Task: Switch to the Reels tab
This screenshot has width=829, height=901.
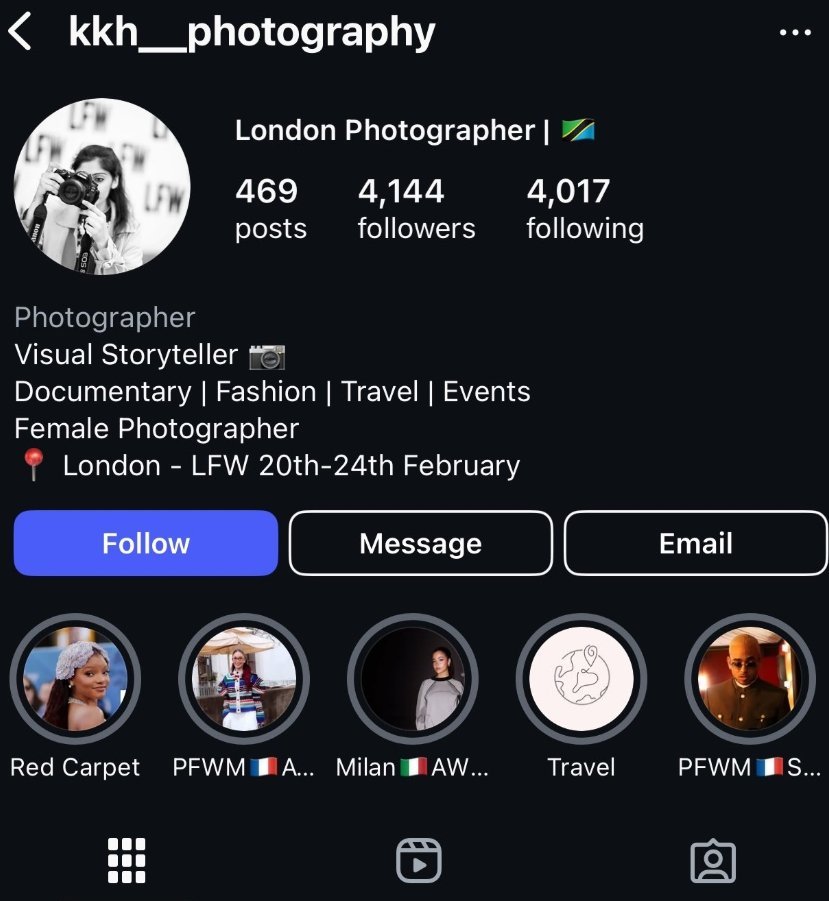Action: pyautogui.click(x=418, y=860)
